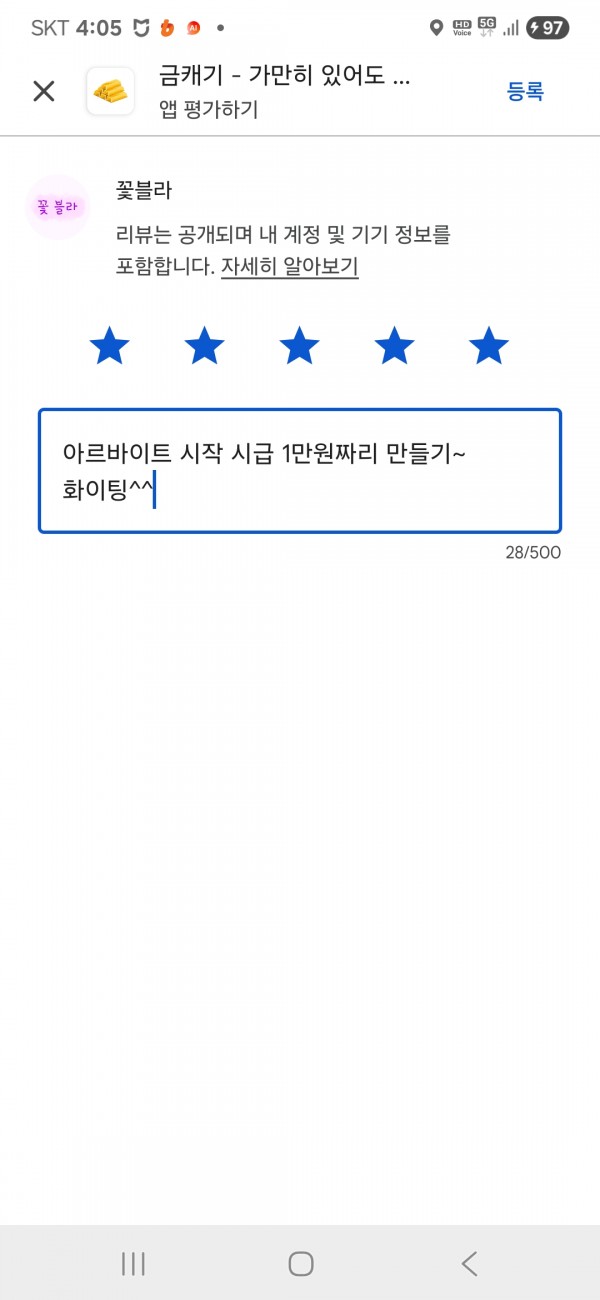
Task: Go back with the system back button
Action: [x=468, y=1263]
